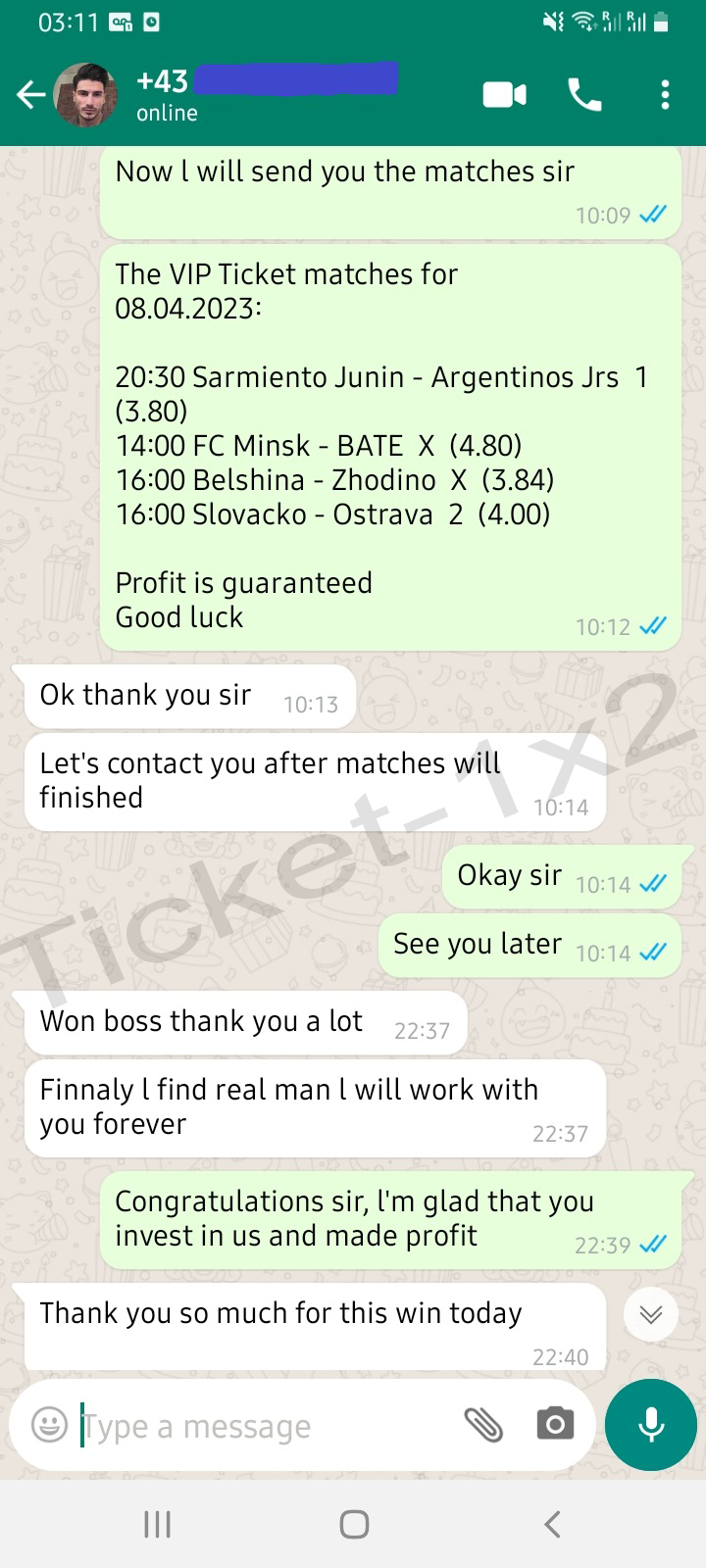Attach a file with the paperclip

483,1424
